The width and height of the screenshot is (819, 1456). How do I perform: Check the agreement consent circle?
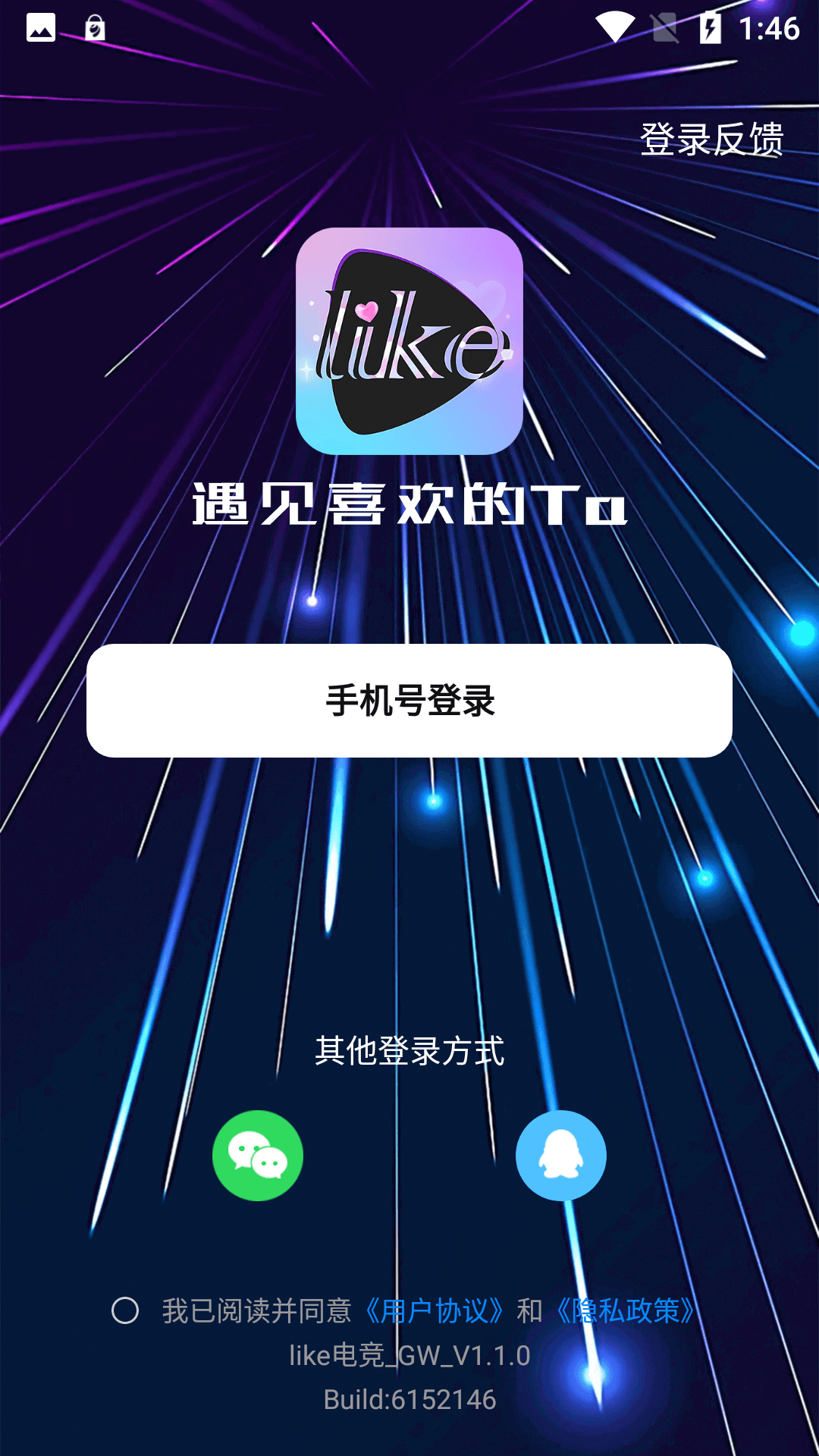125,1310
